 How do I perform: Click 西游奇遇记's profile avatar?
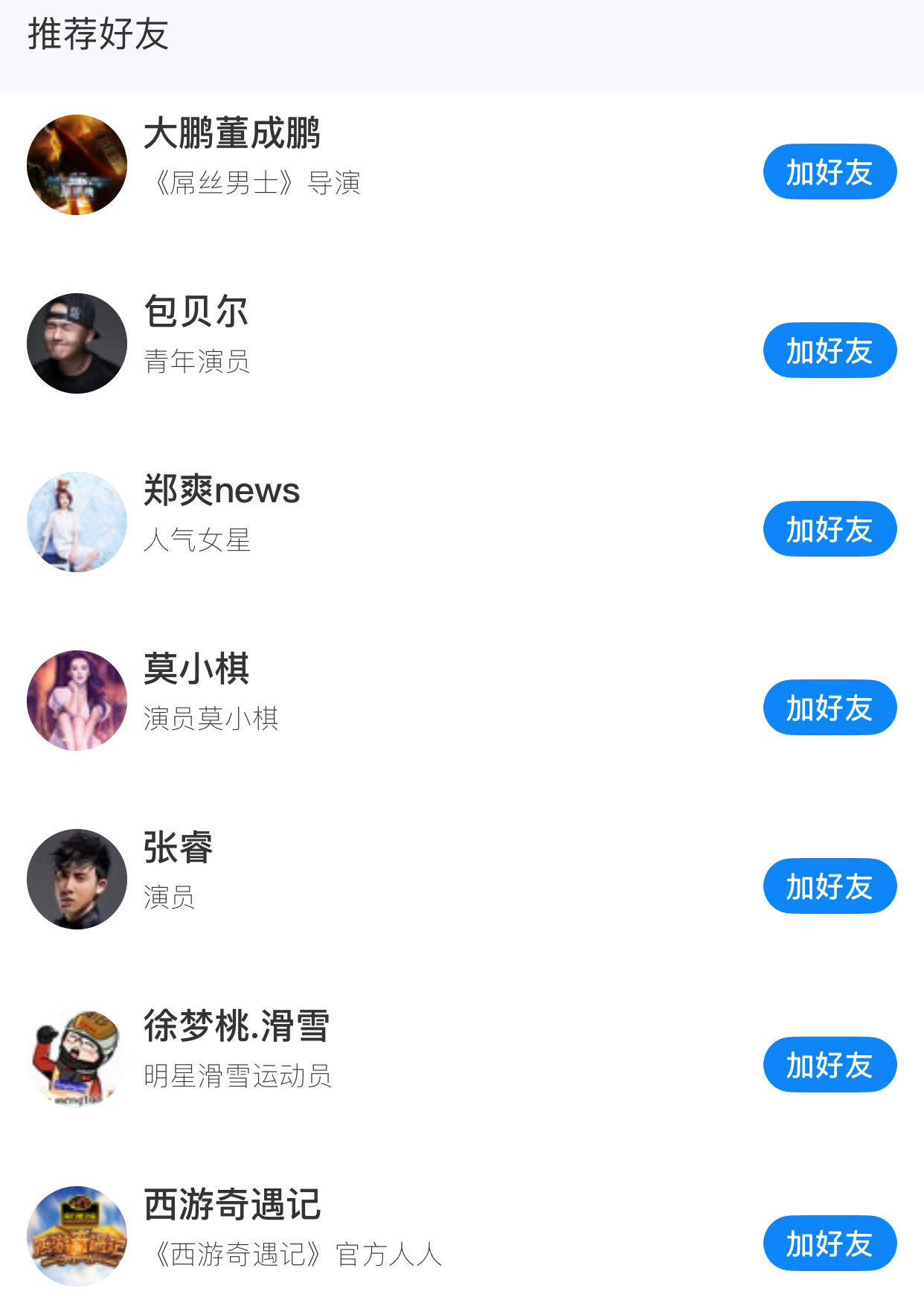pyautogui.click(x=77, y=1235)
